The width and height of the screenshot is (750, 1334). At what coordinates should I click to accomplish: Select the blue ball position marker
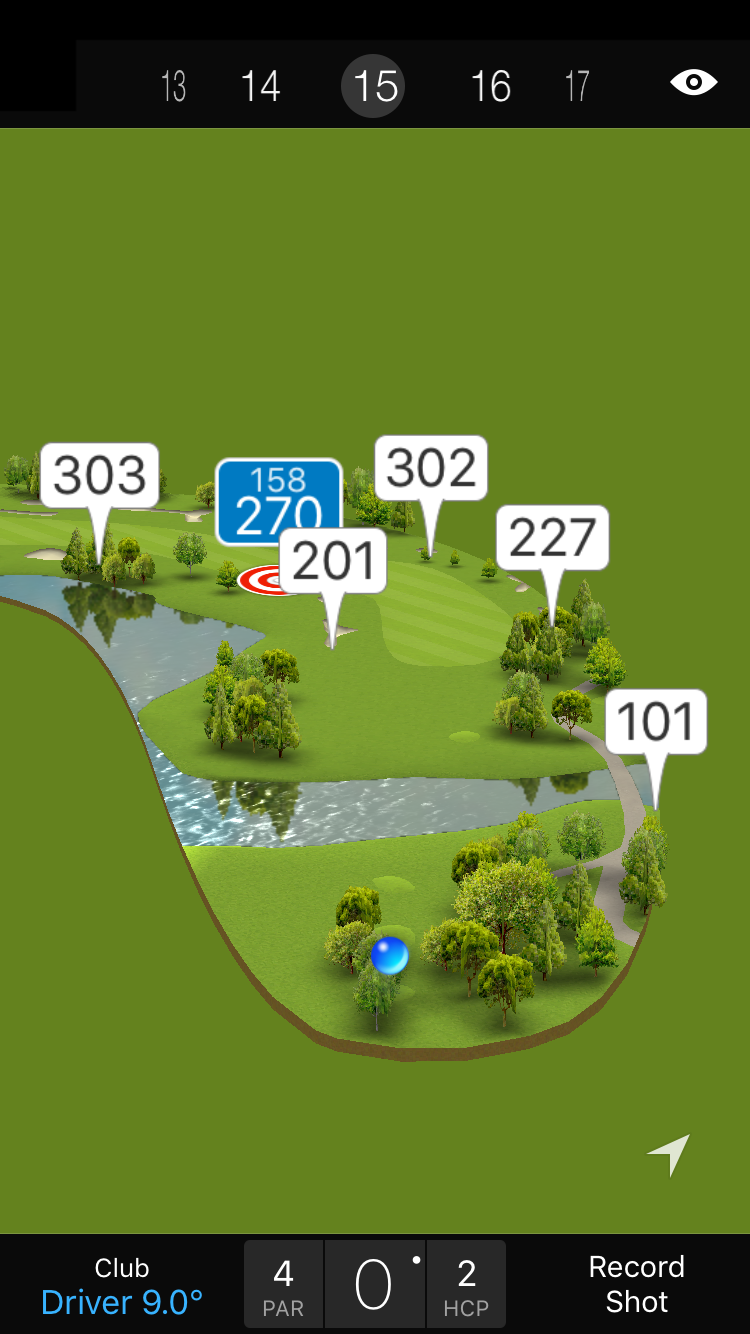point(389,955)
